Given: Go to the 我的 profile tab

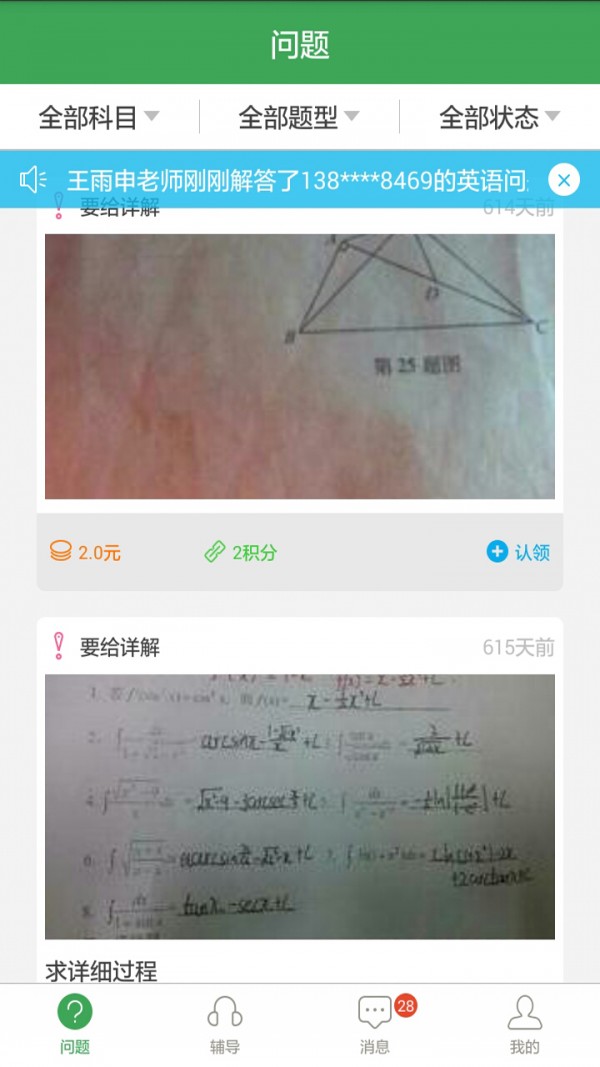Looking at the screenshot, I should [524, 1026].
